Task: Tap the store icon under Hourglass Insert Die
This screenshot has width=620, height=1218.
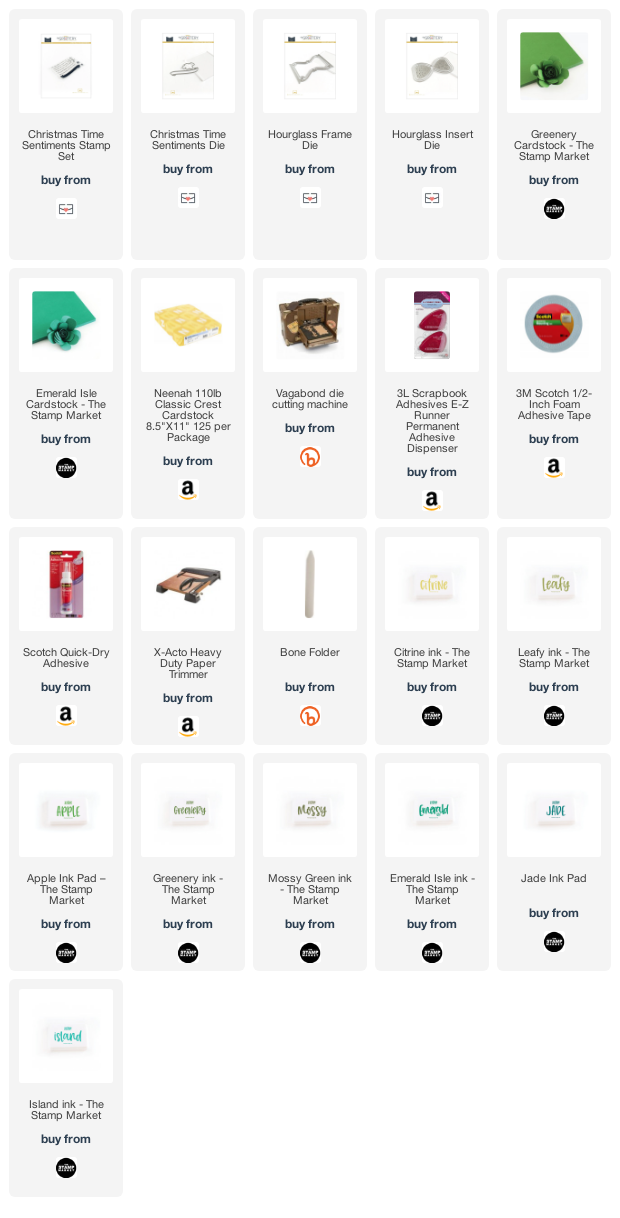Action: [432, 198]
